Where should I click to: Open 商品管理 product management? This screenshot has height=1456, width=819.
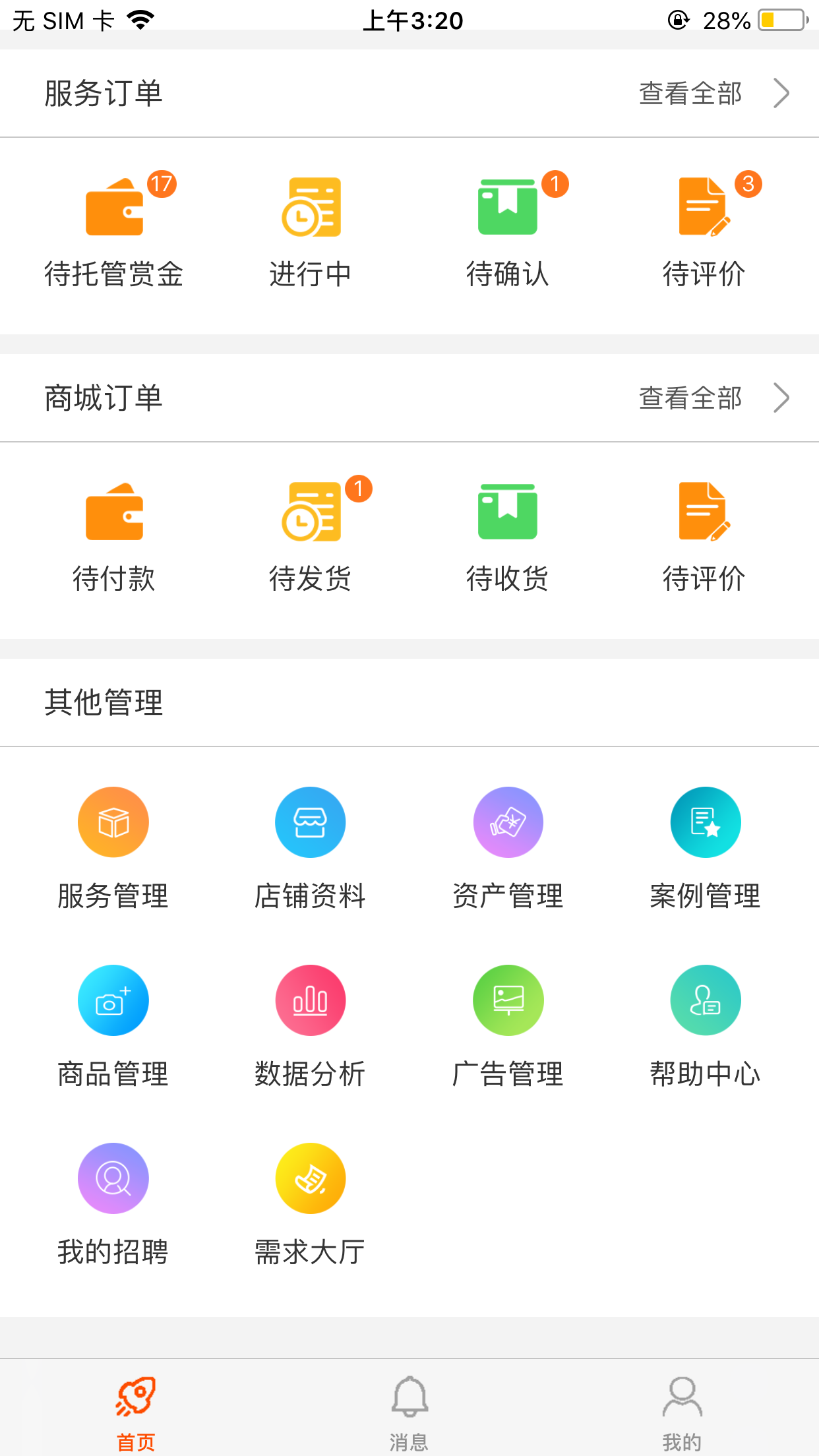click(x=113, y=1029)
